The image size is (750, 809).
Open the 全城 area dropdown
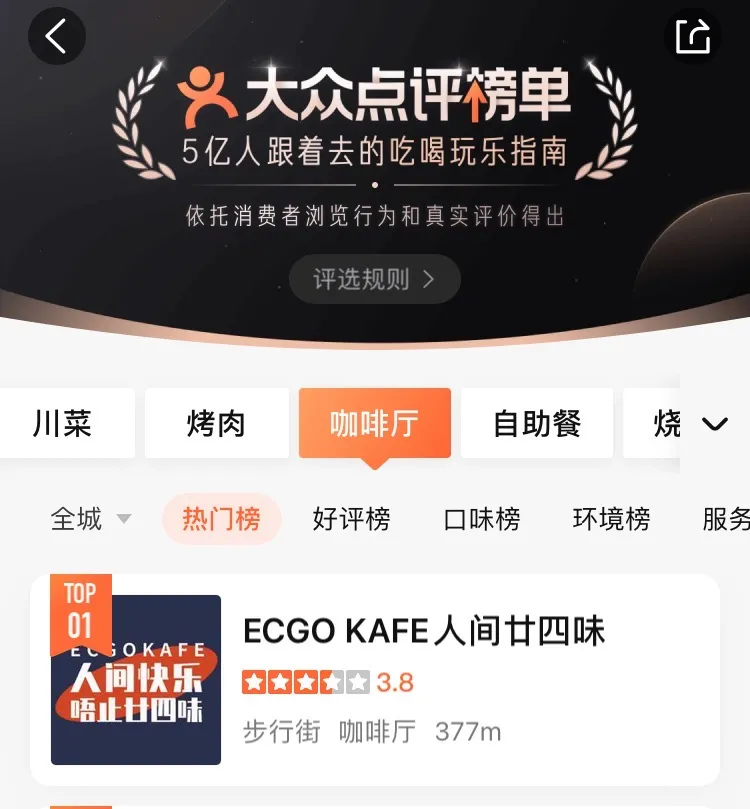(x=91, y=519)
